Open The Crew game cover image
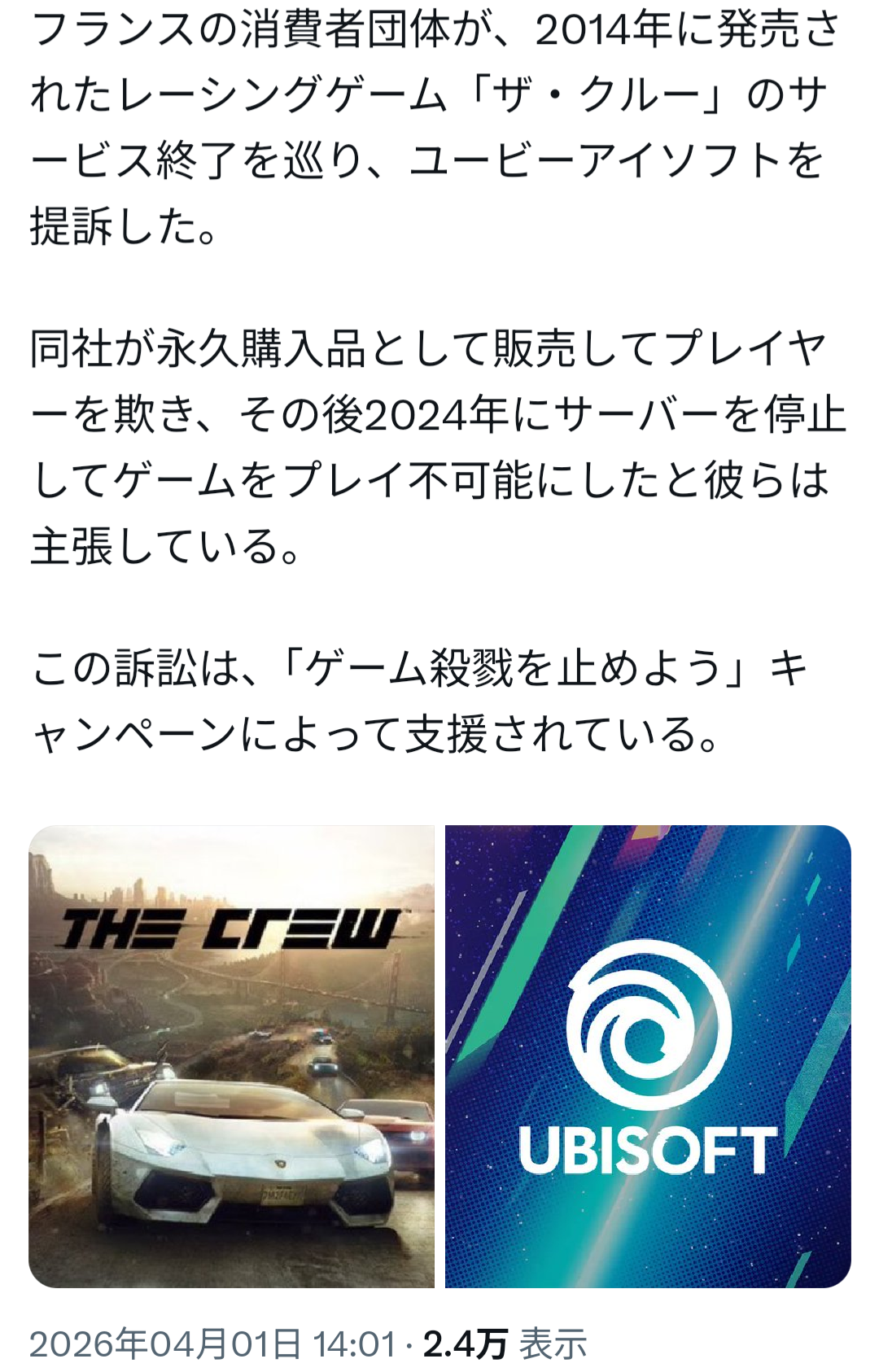Viewport: 879px width, 1372px height. [x=231, y=1056]
